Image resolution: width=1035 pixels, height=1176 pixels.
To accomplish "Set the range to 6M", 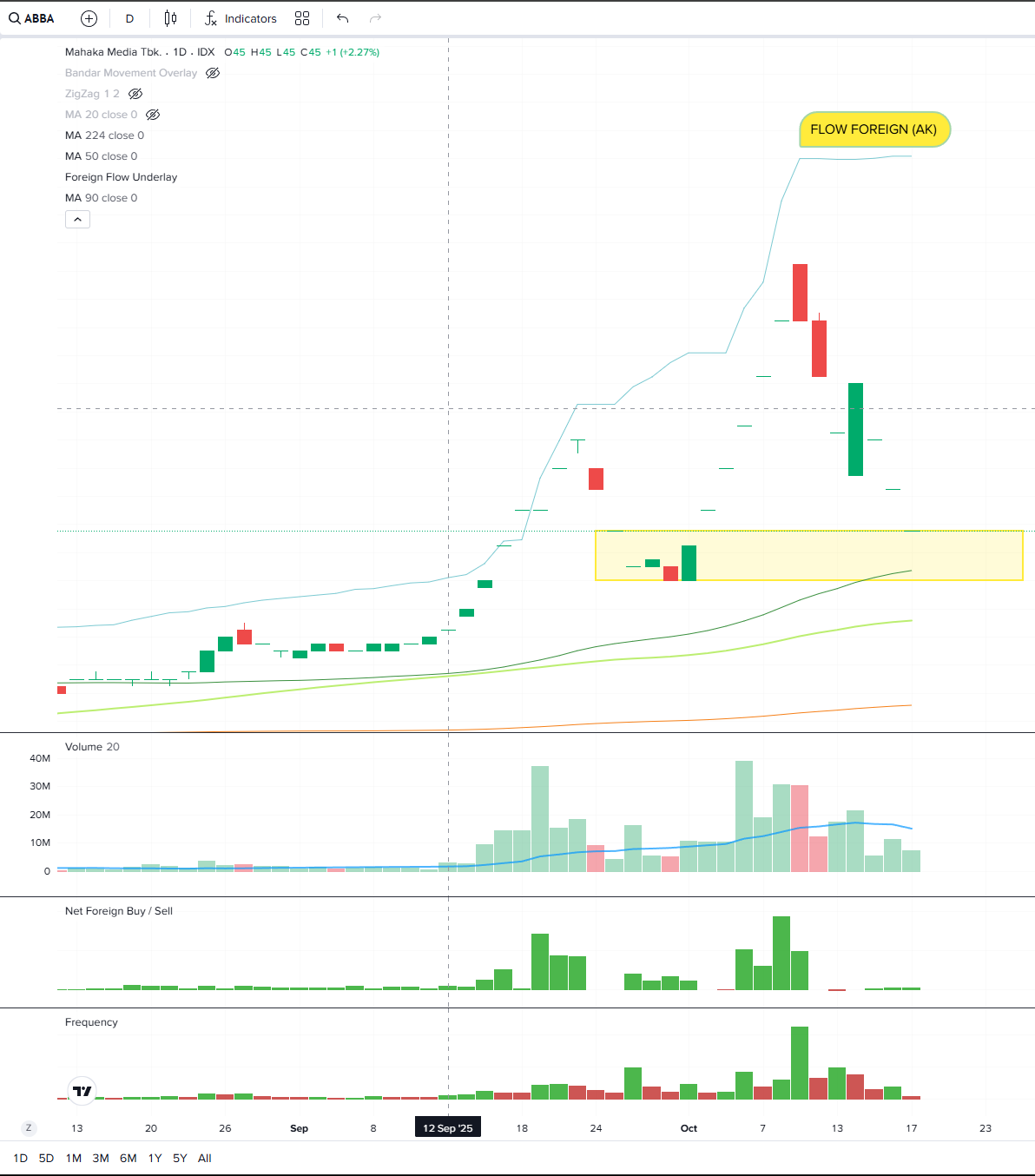I will [x=129, y=1158].
